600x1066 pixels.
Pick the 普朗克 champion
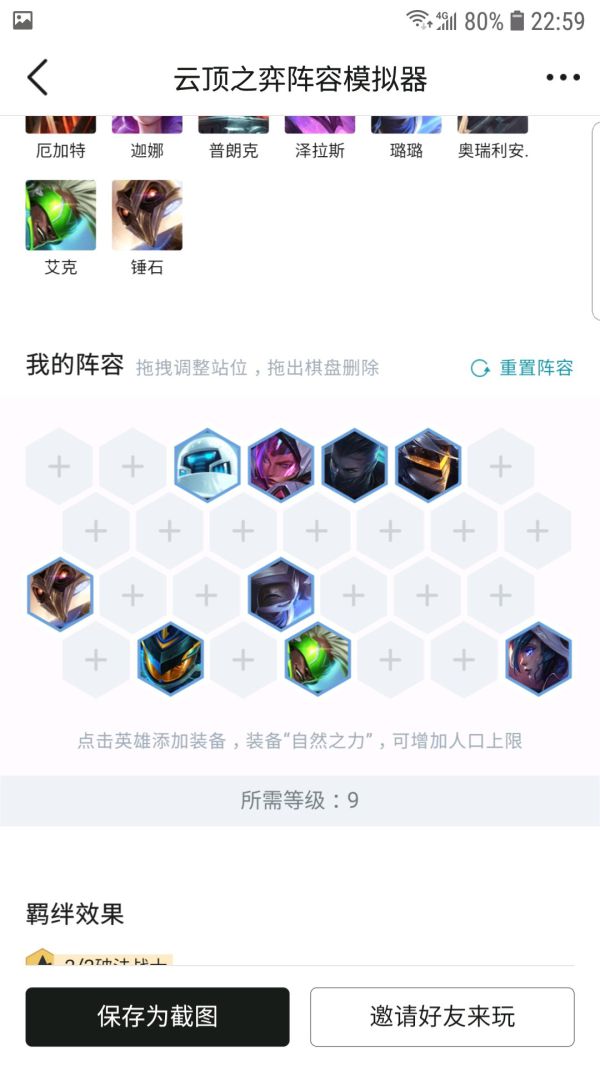233,136
